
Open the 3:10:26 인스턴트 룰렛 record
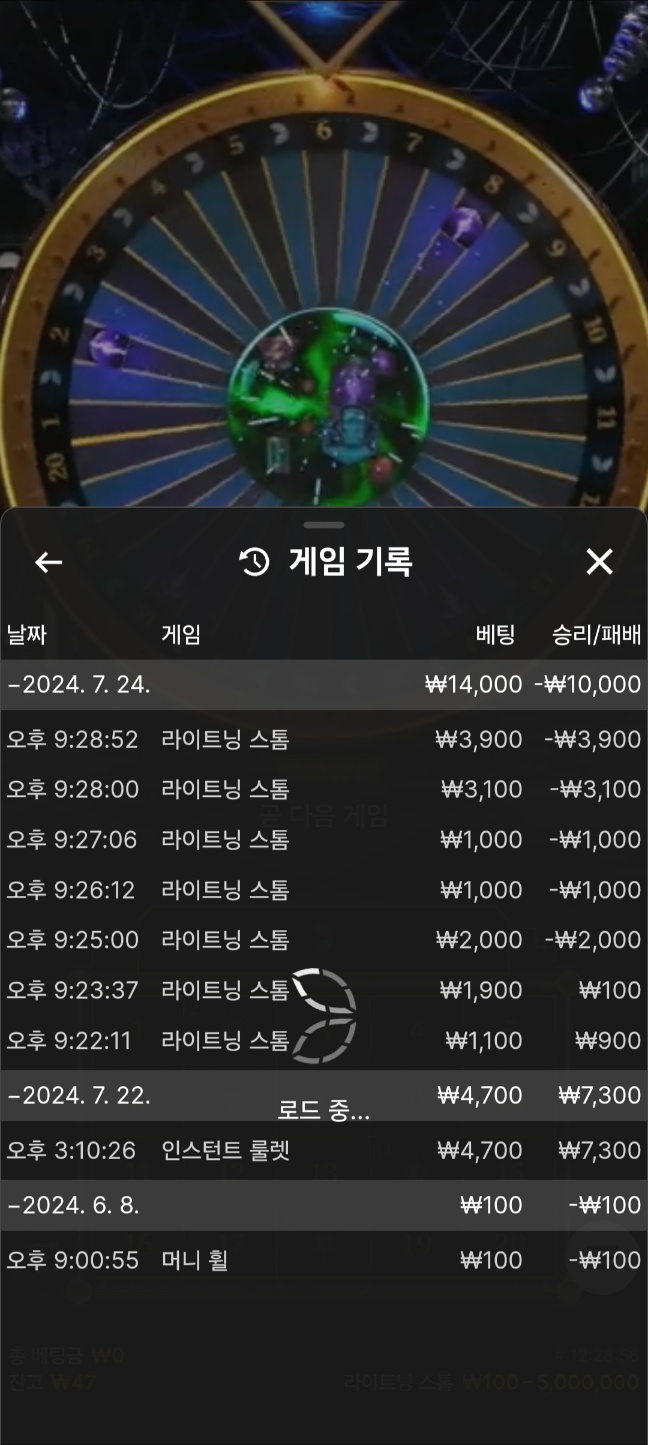323,1151
